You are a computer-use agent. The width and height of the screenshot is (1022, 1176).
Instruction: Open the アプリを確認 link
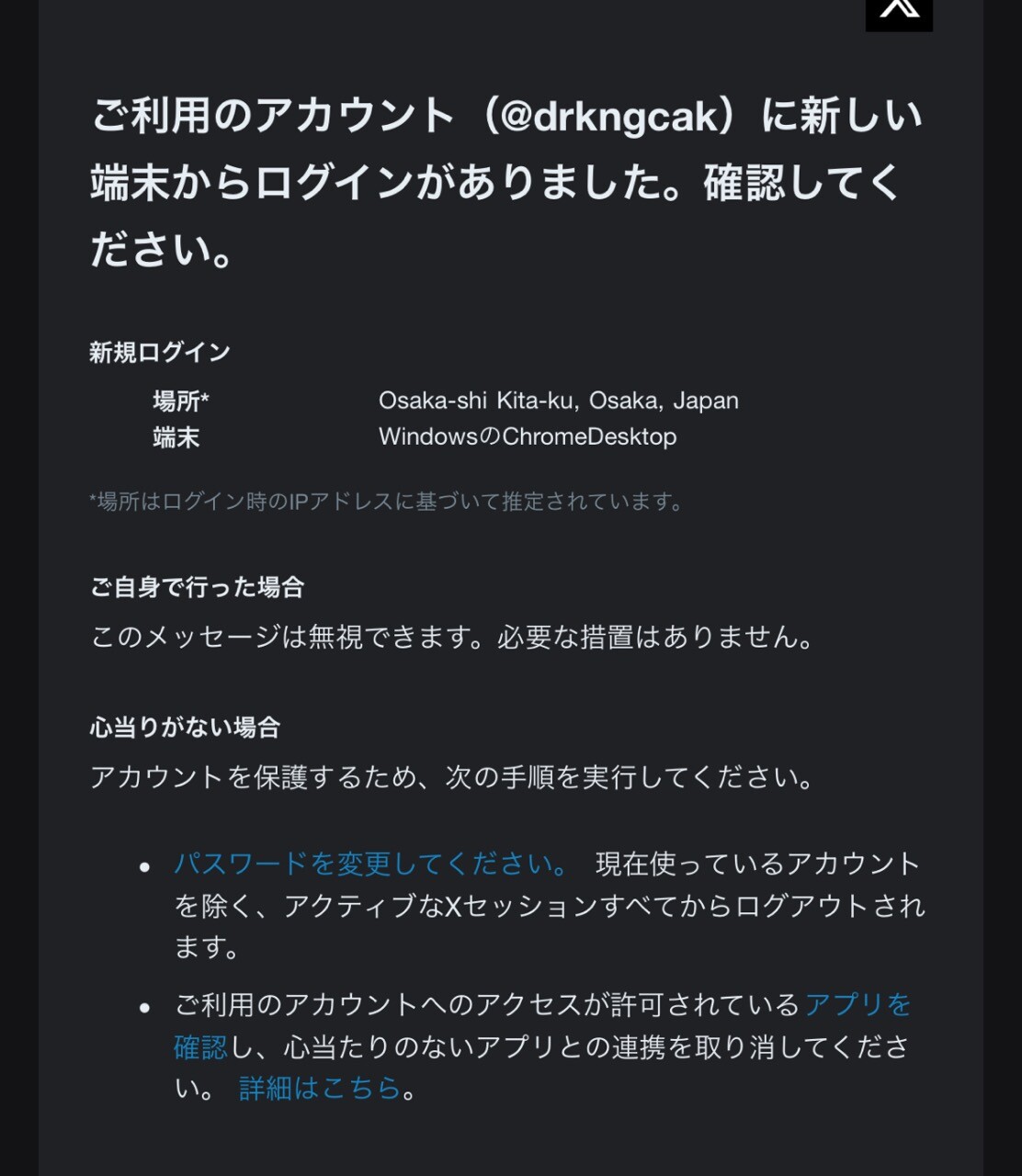click(857, 1004)
